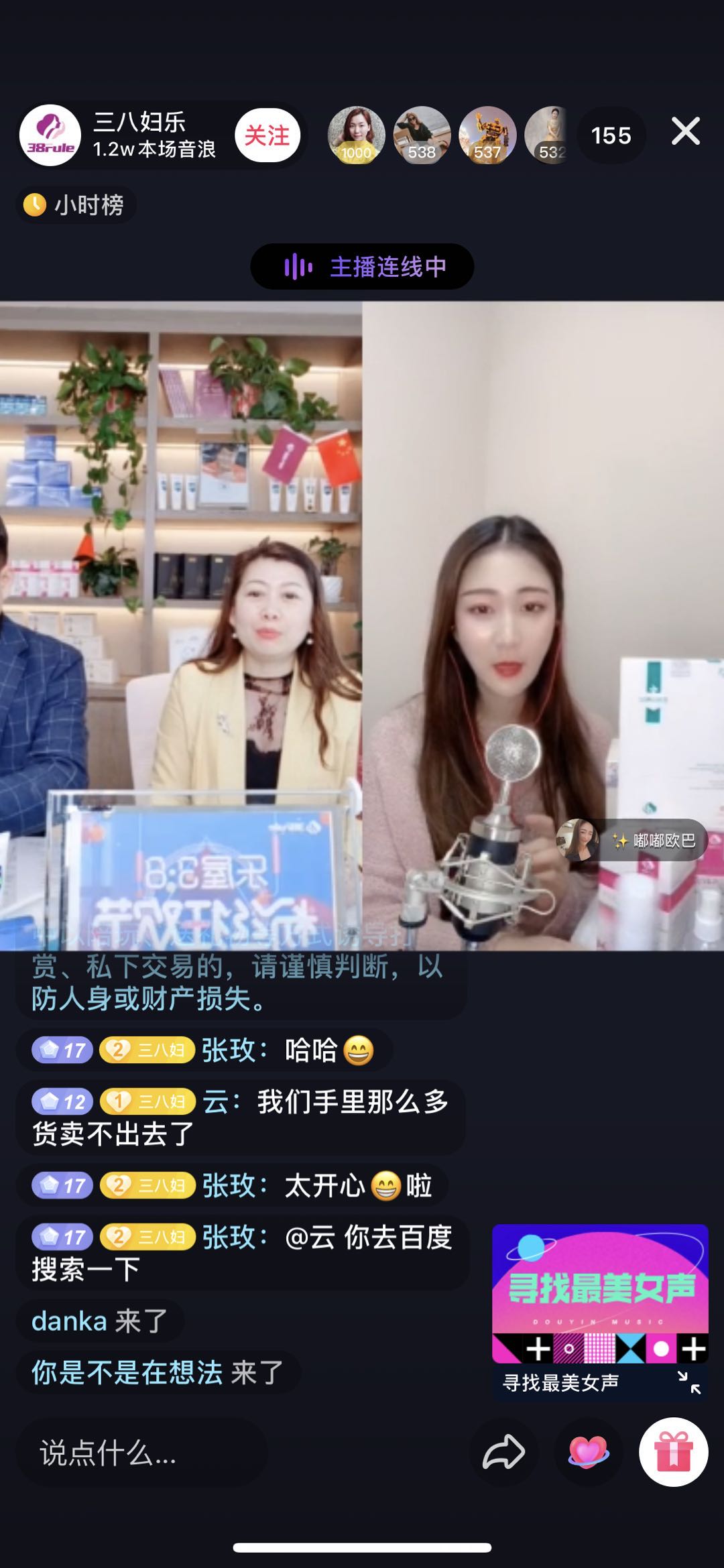The image size is (724, 1568).
Task: Tap the 说点什么 comment field
Action: pyautogui.click(x=141, y=1454)
